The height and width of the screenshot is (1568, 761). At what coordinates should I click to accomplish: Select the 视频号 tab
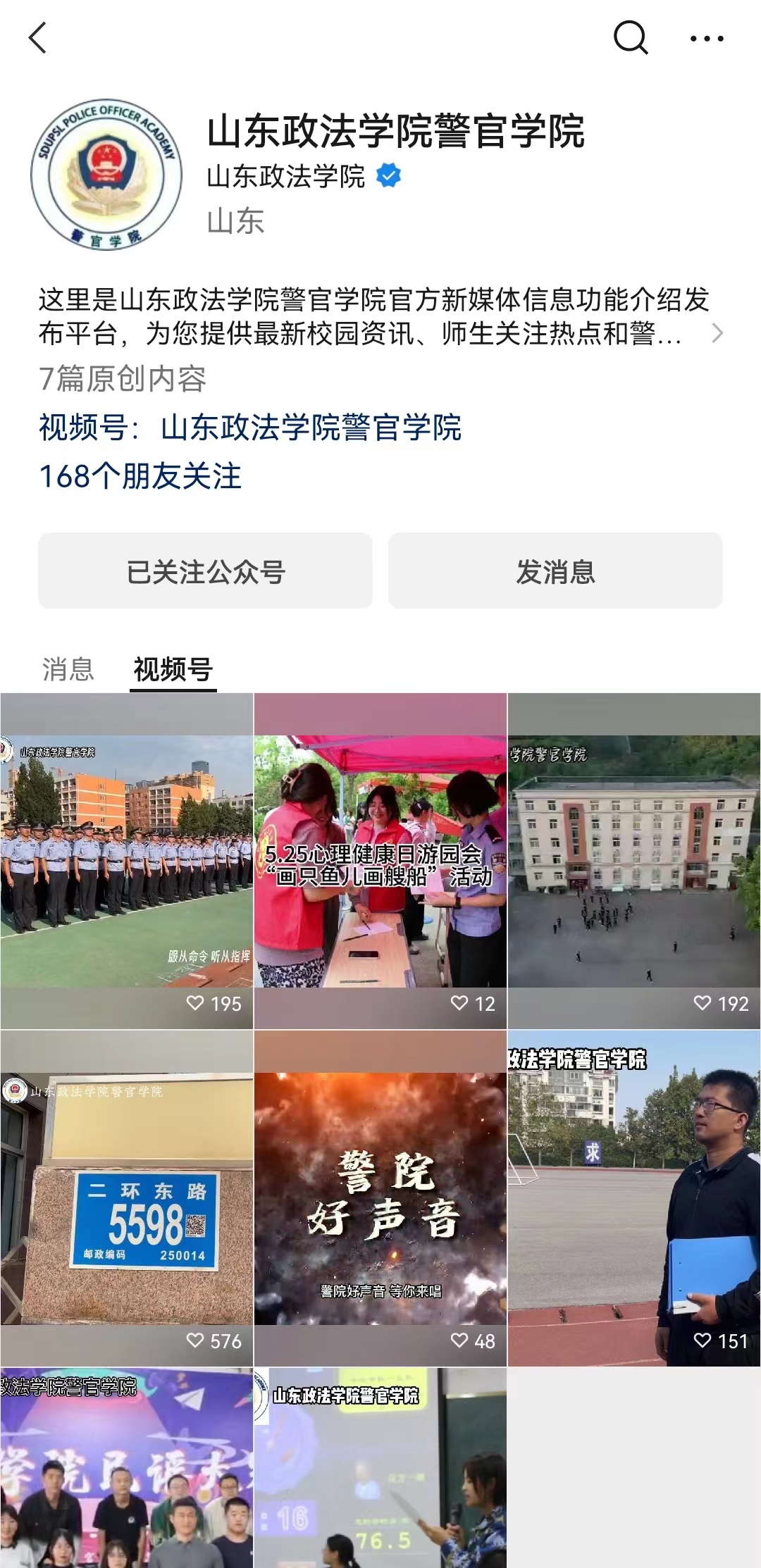tap(173, 668)
